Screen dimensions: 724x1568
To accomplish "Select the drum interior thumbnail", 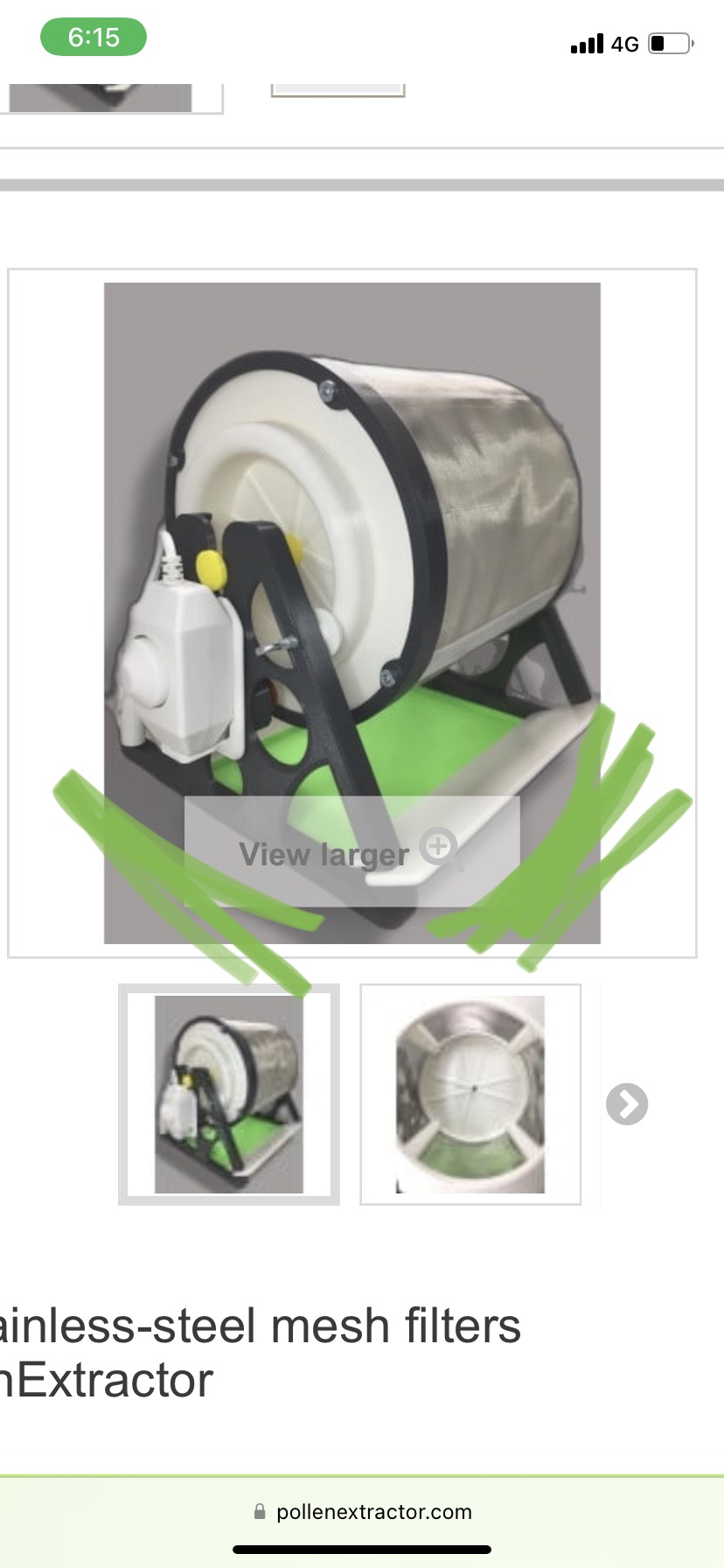I will click(470, 1094).
